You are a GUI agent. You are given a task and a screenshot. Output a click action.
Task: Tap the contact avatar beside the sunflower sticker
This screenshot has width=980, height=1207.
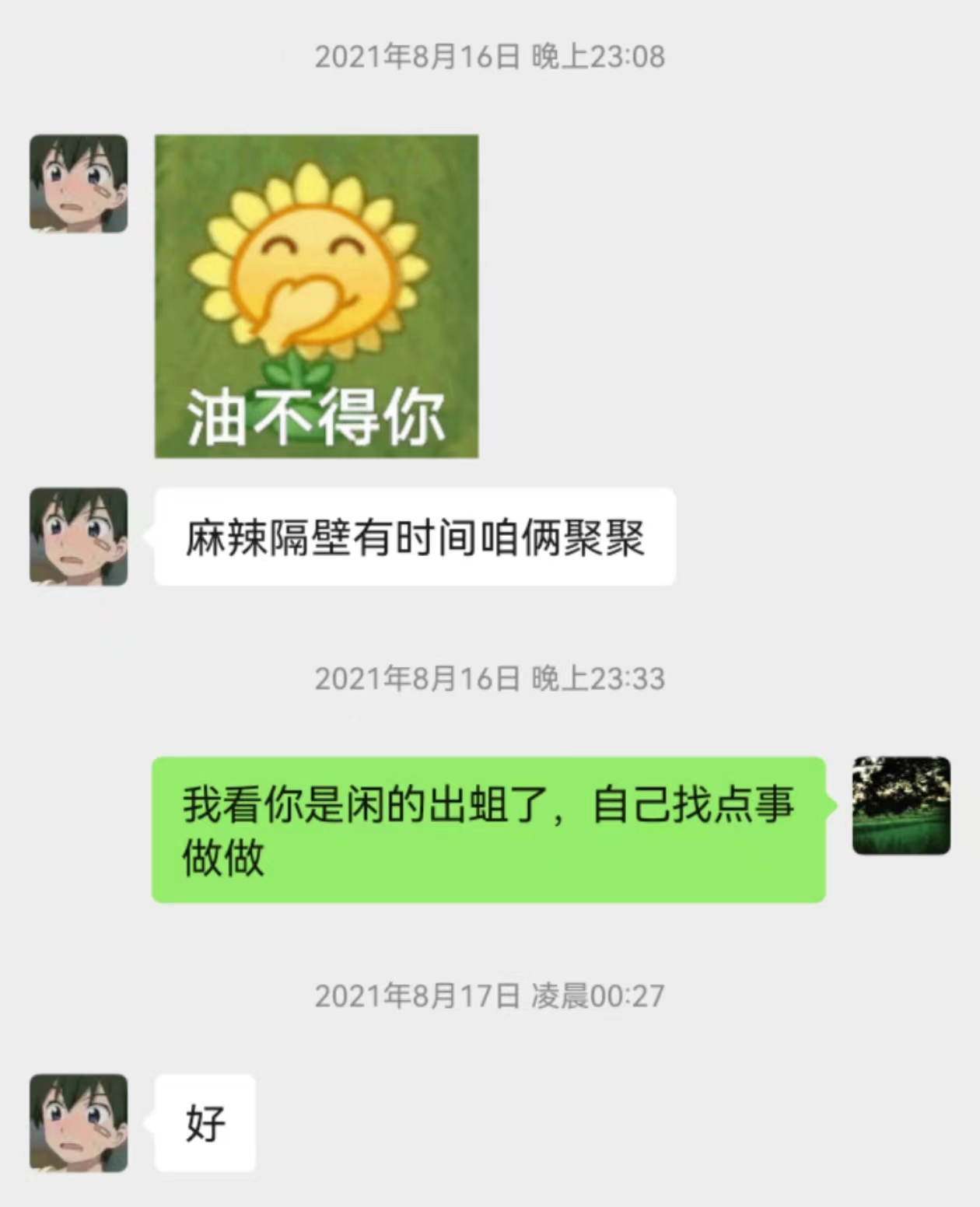point(79,184)
